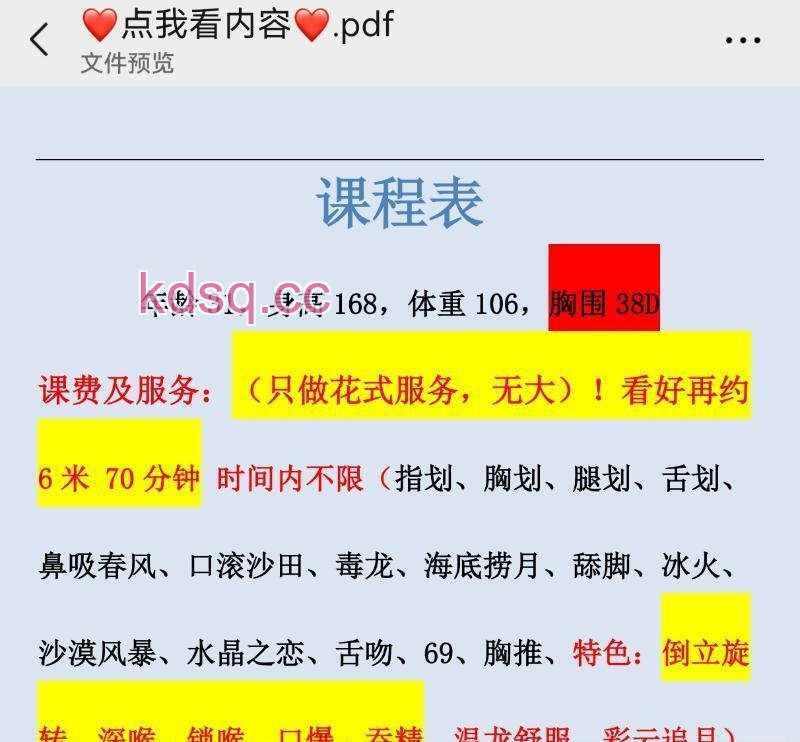Open the three-dot overflow menu
800x742 pixels.
pos(742,41)
